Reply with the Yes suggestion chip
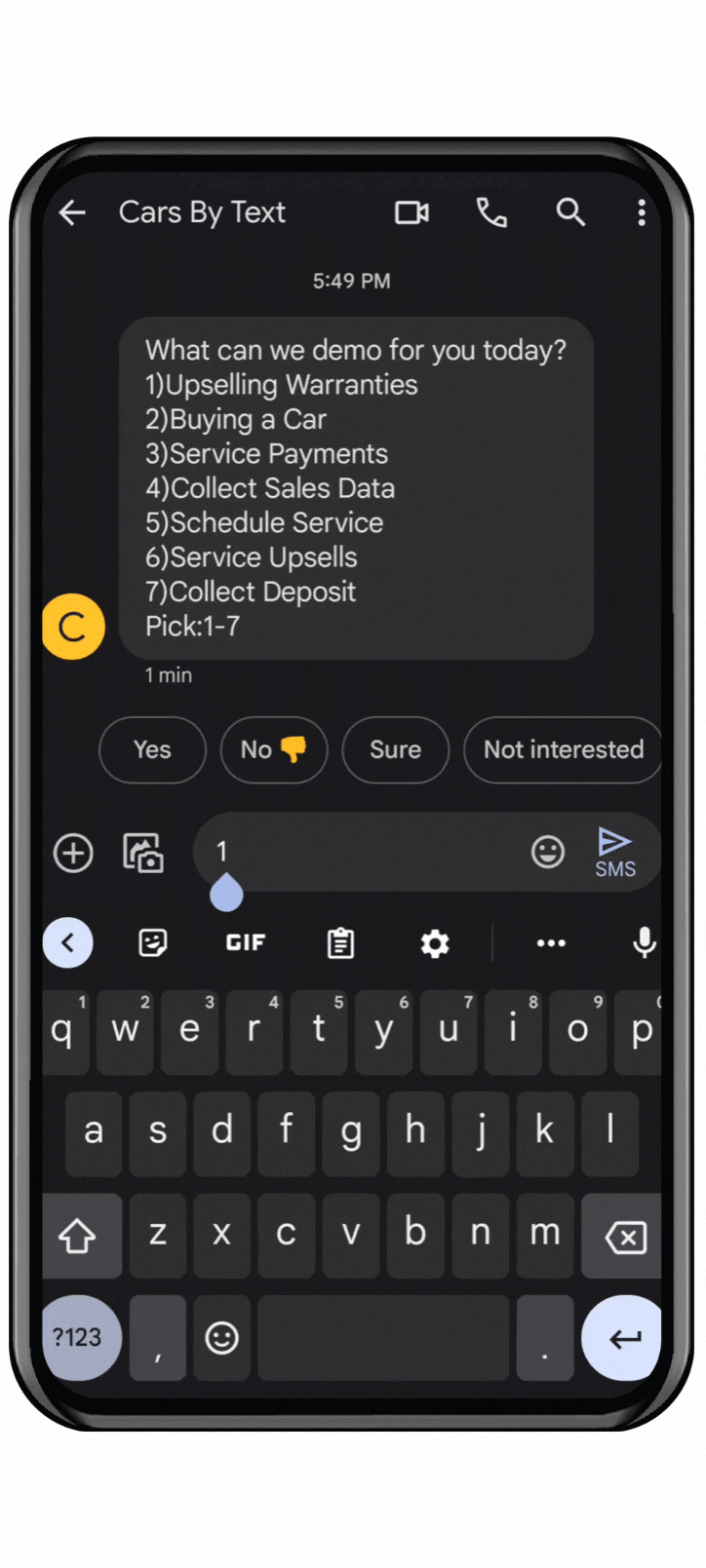The height and width of the screenshot is (1568, 706). point(152,749)
